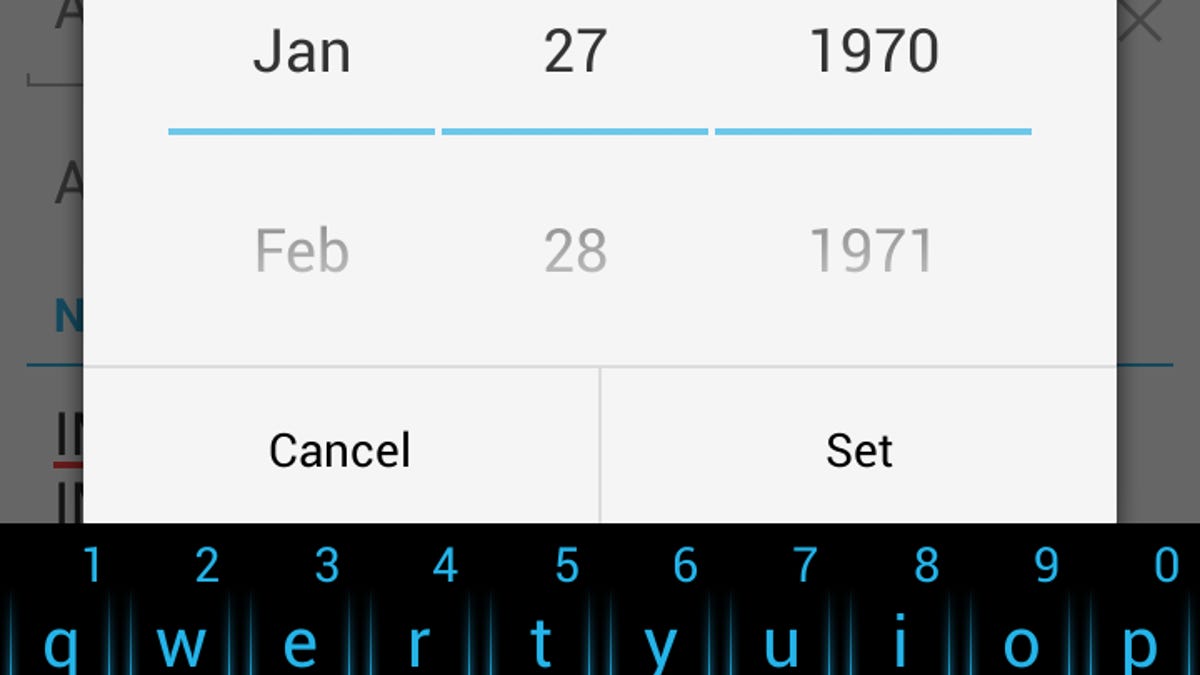Hit the t key on keyboard
The height and width of the screenshot is (675, 1200).
(540, 640)
